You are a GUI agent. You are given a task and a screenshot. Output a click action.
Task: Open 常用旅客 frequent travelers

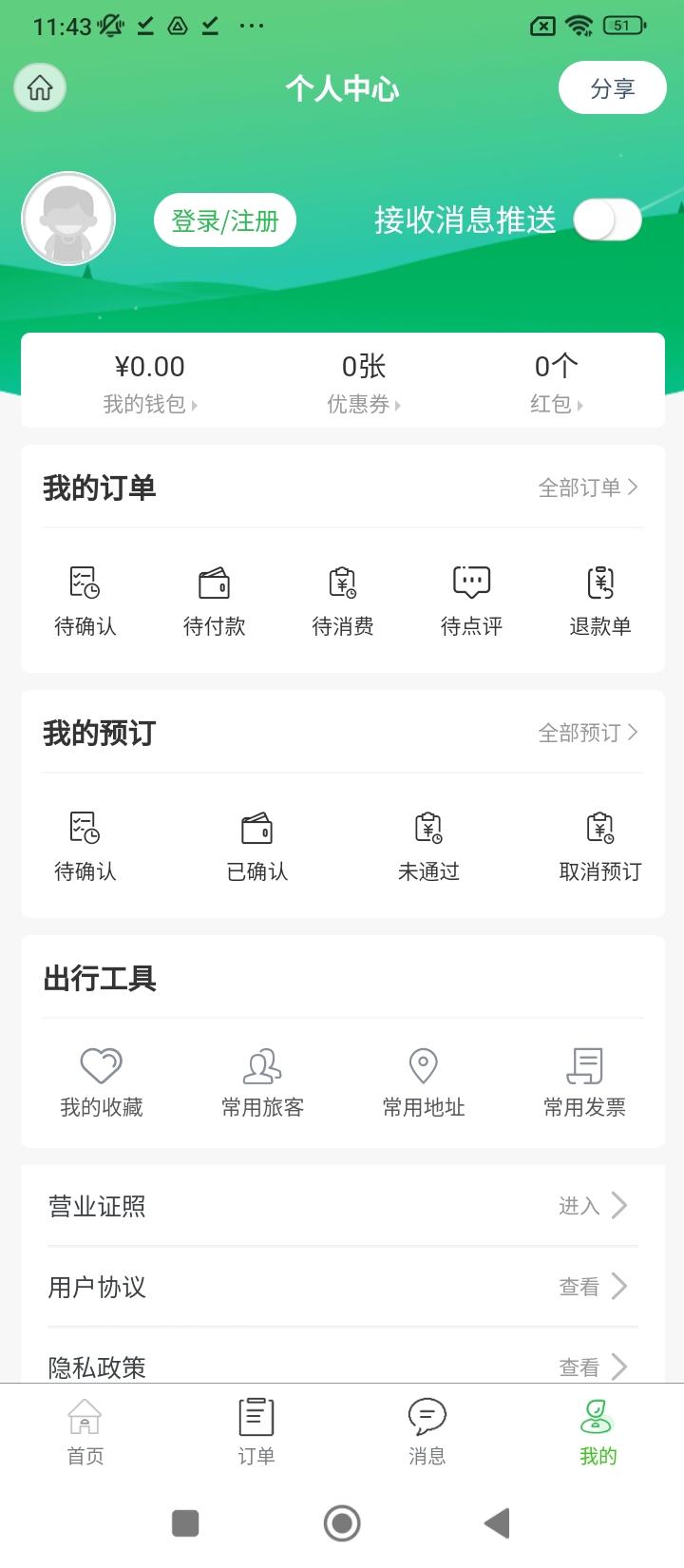click(262, 1080)
